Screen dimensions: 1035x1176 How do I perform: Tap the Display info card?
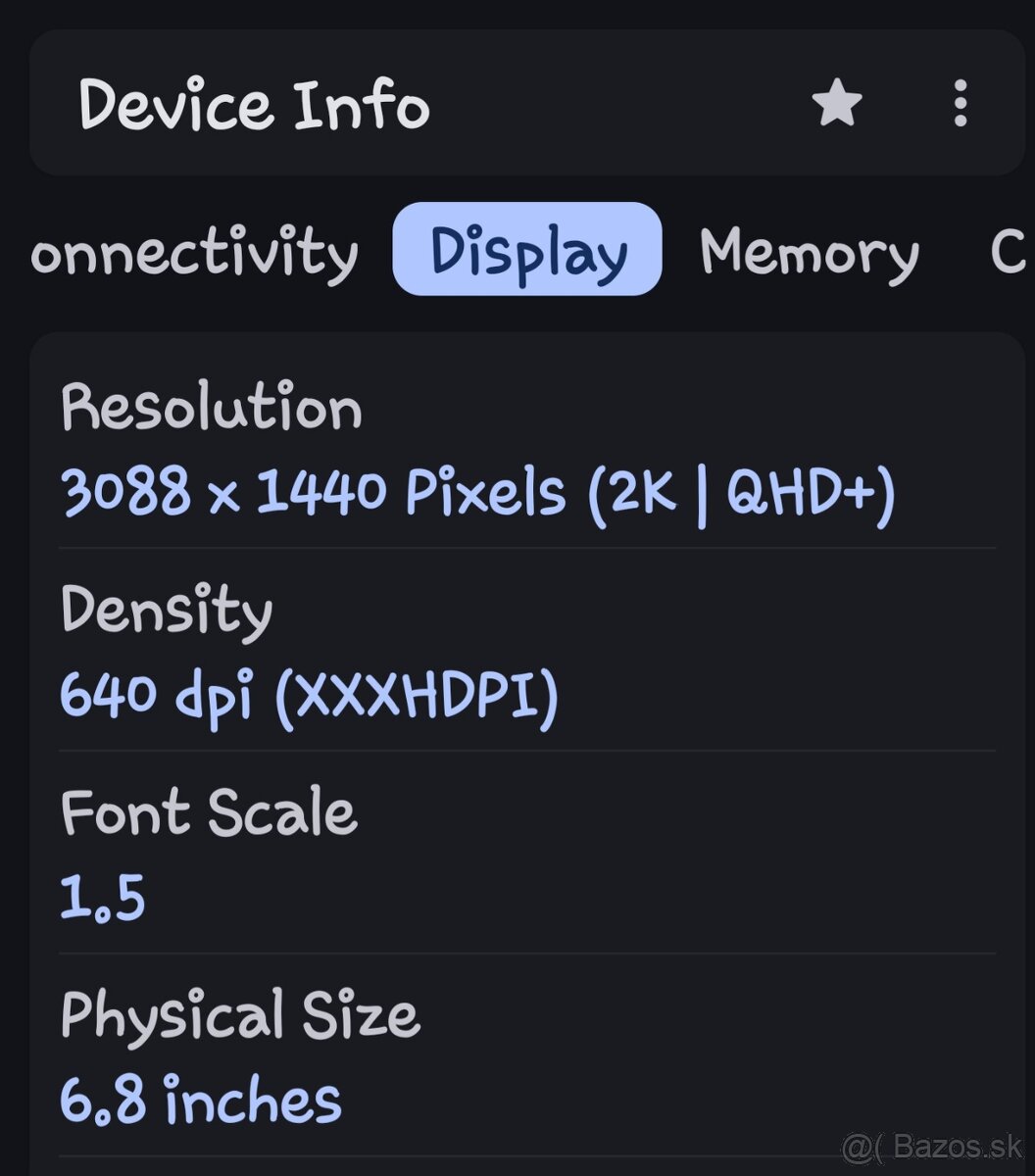(x=517, y=745)
